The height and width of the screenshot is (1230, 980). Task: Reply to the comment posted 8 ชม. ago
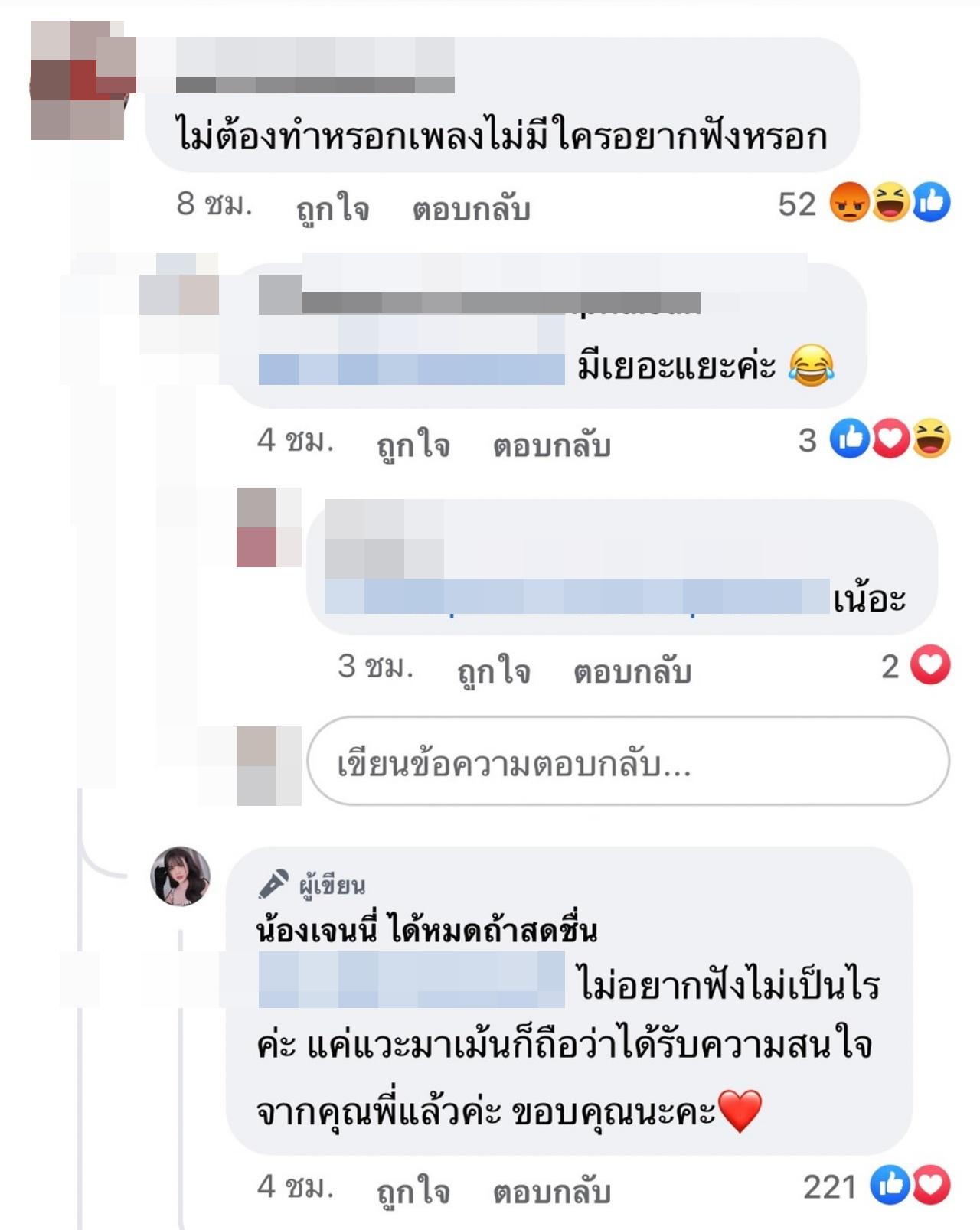pos(471,208)
